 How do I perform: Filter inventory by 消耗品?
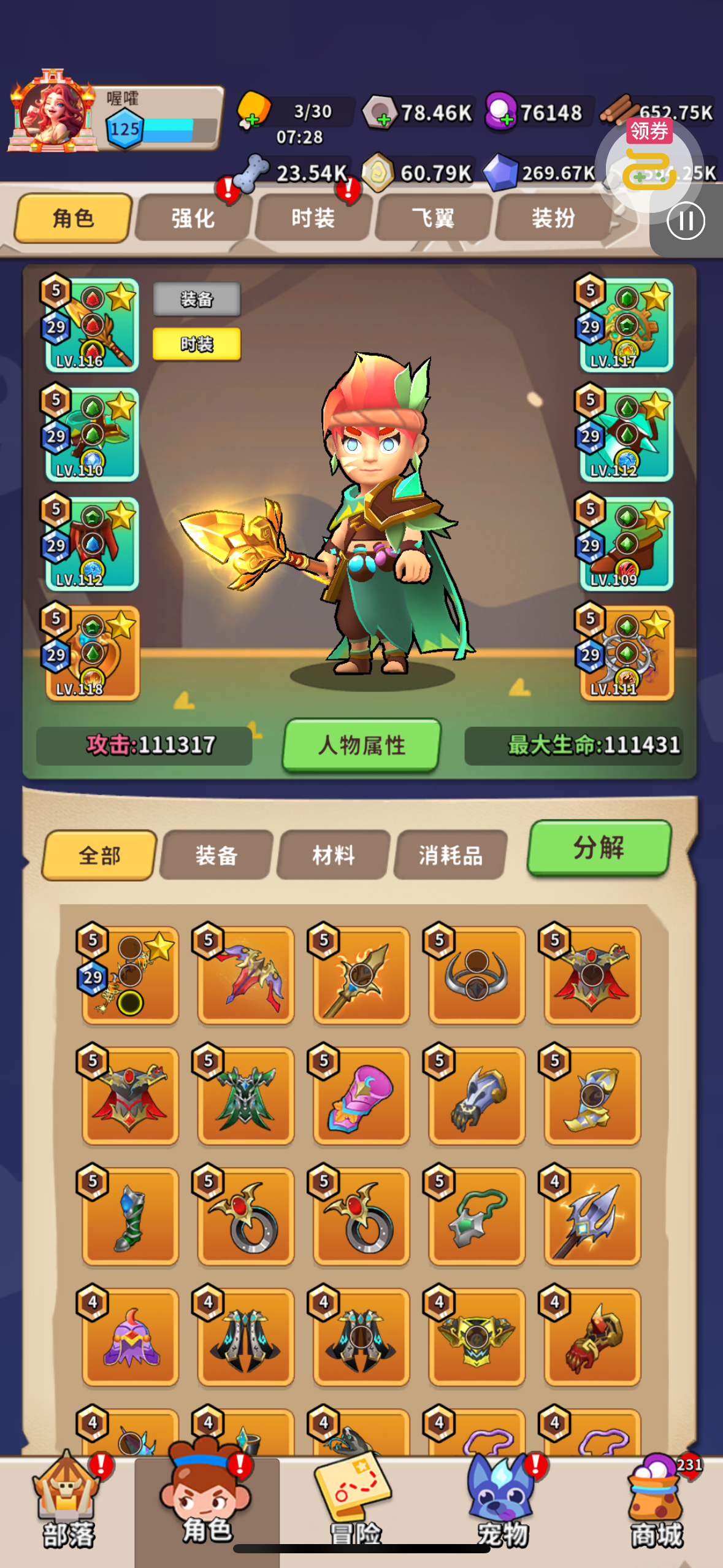point(451,855)
